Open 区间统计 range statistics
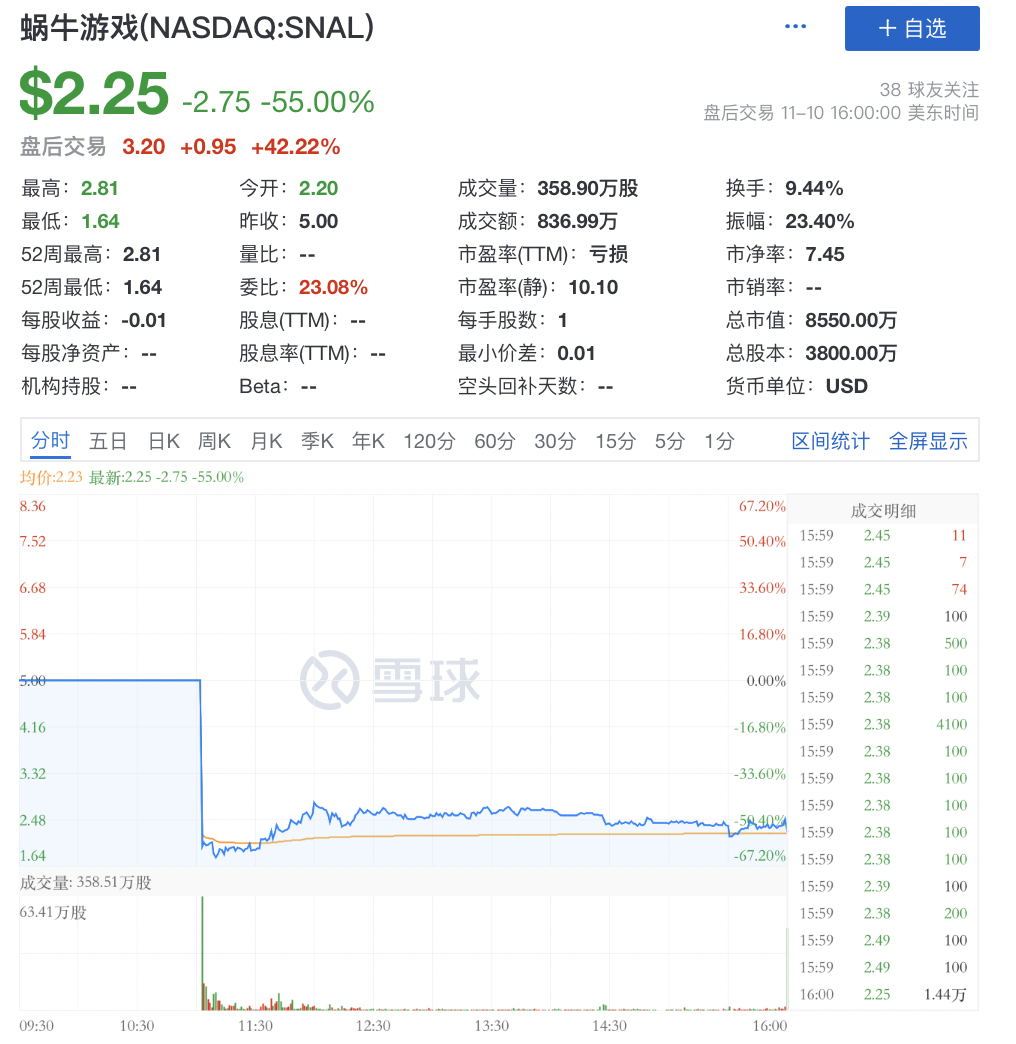This screenshot has width=1016, height=1044. [x=831, y=441]
